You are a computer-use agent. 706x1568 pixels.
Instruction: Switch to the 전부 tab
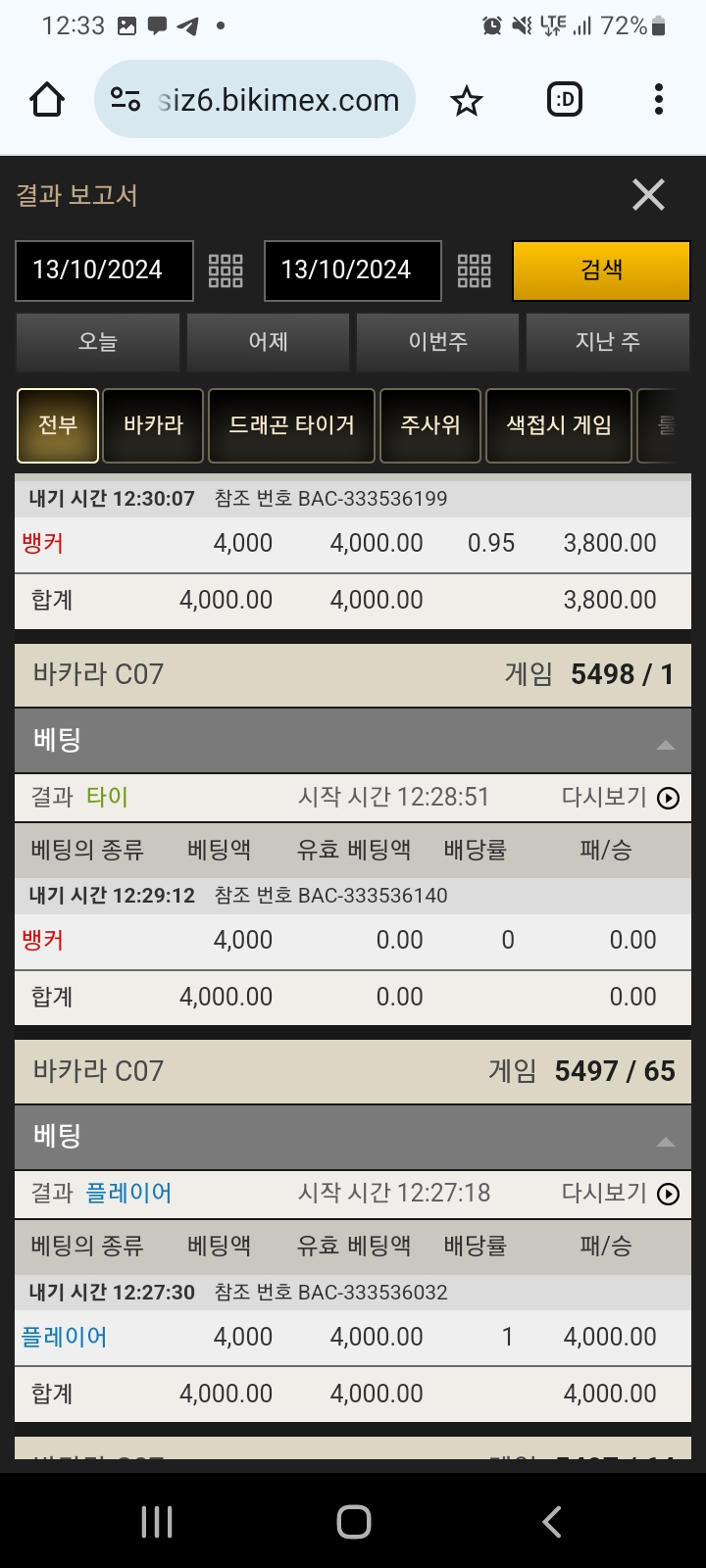pos(58,425)
